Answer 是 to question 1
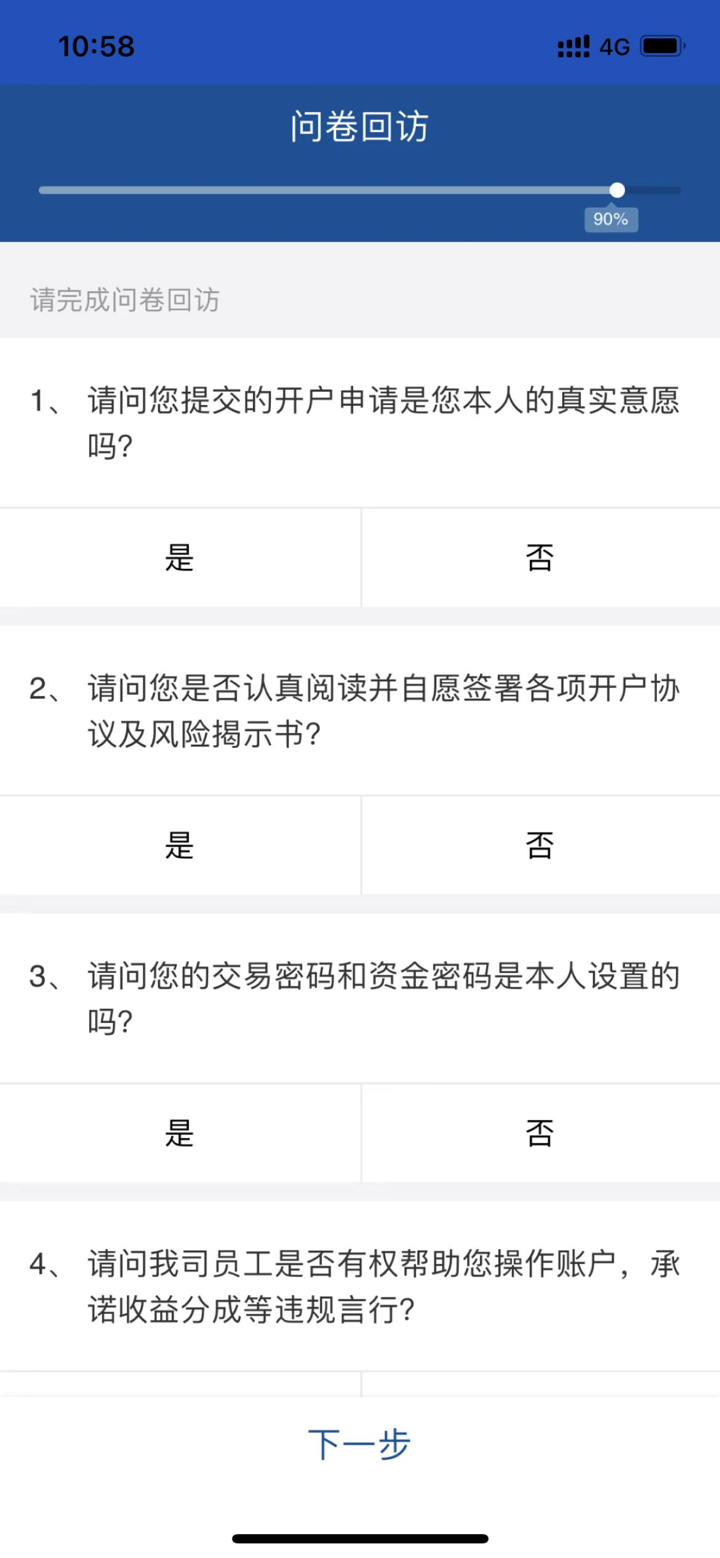Screen dimensions: 720x1558 [179, 558]
